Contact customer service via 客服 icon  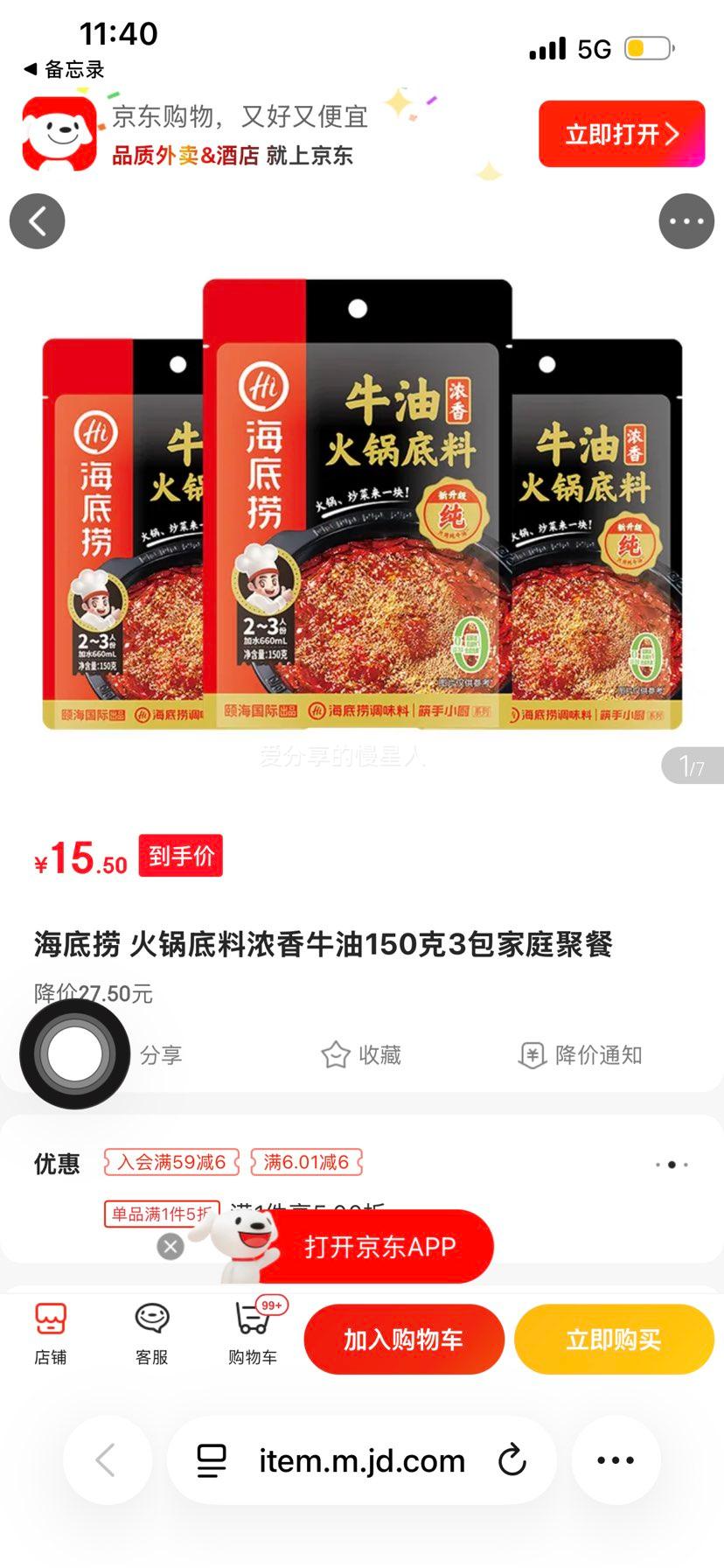click(150, 1334)
